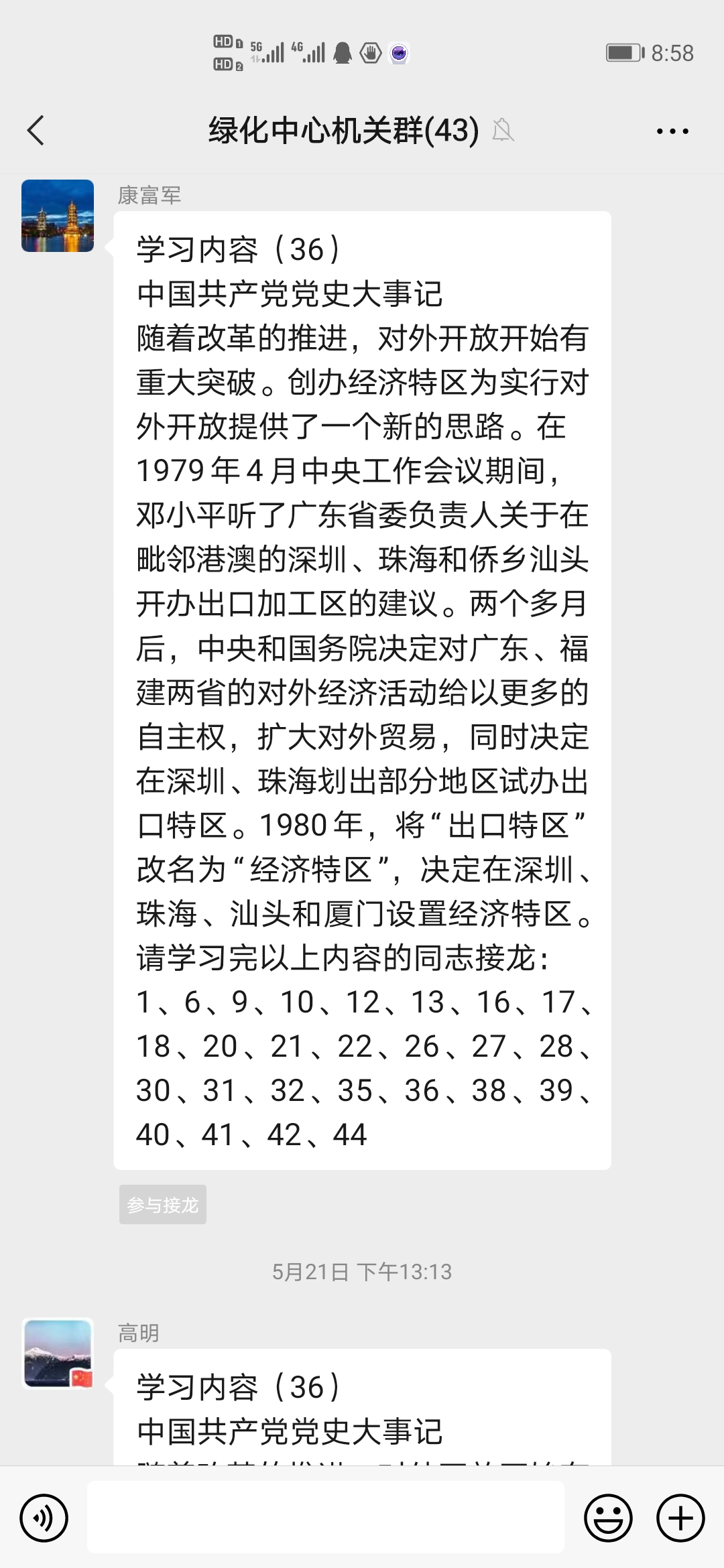
Task: Open the three-dot group chat menu
Action: click(672, 131)
